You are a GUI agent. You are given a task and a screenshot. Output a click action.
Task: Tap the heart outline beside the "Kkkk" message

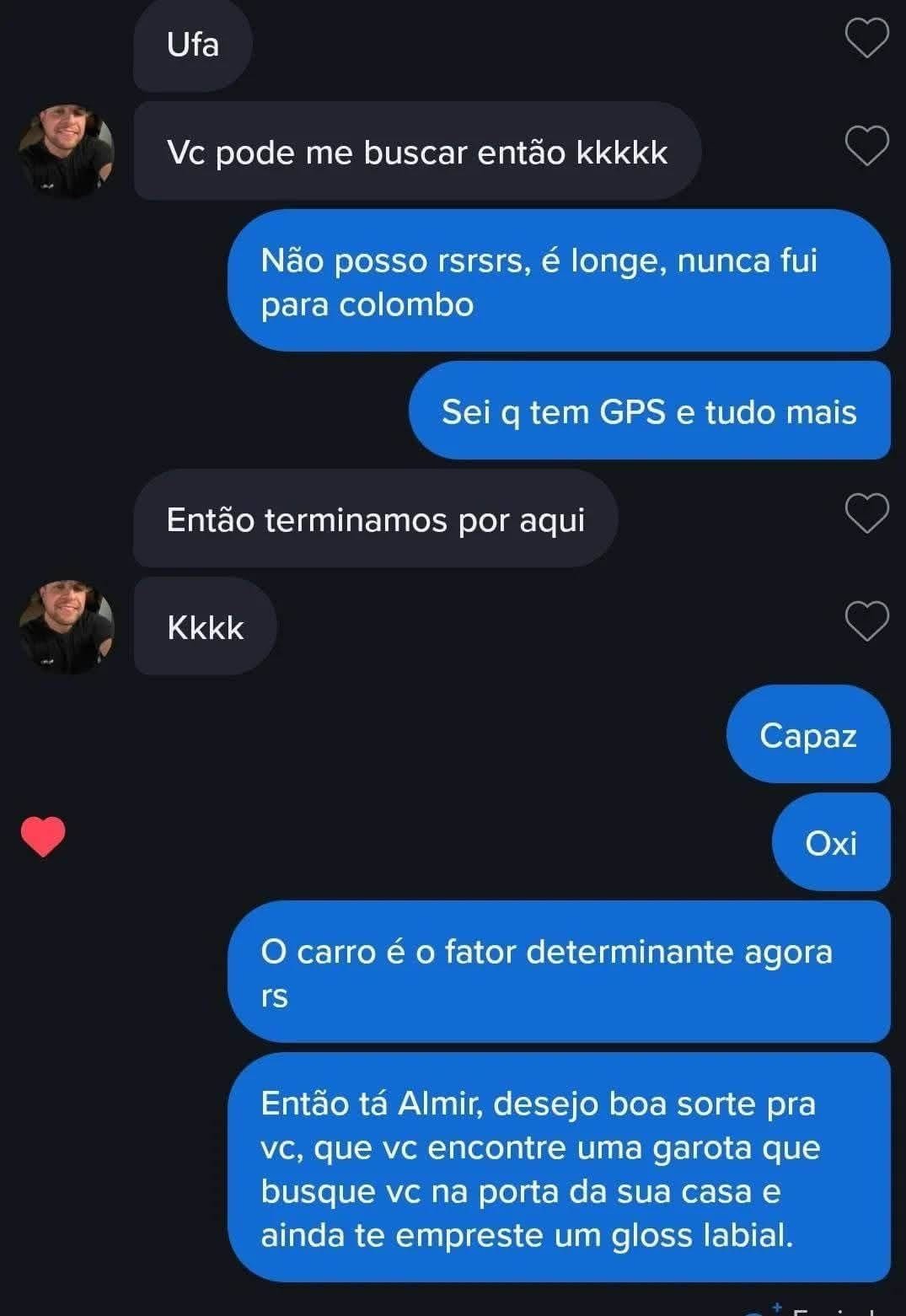tap(866, 621)
